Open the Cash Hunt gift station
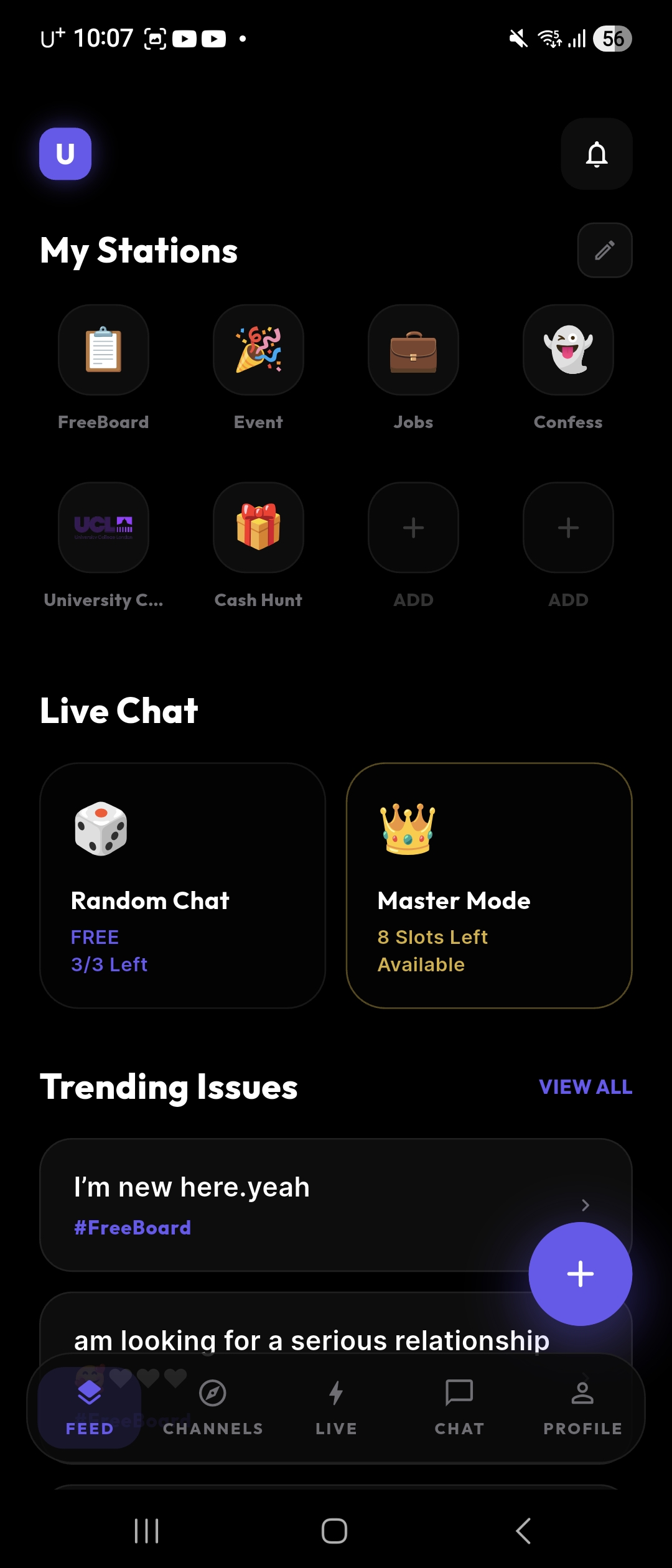Screen dimensions: 672x1568 coord(258,528)
